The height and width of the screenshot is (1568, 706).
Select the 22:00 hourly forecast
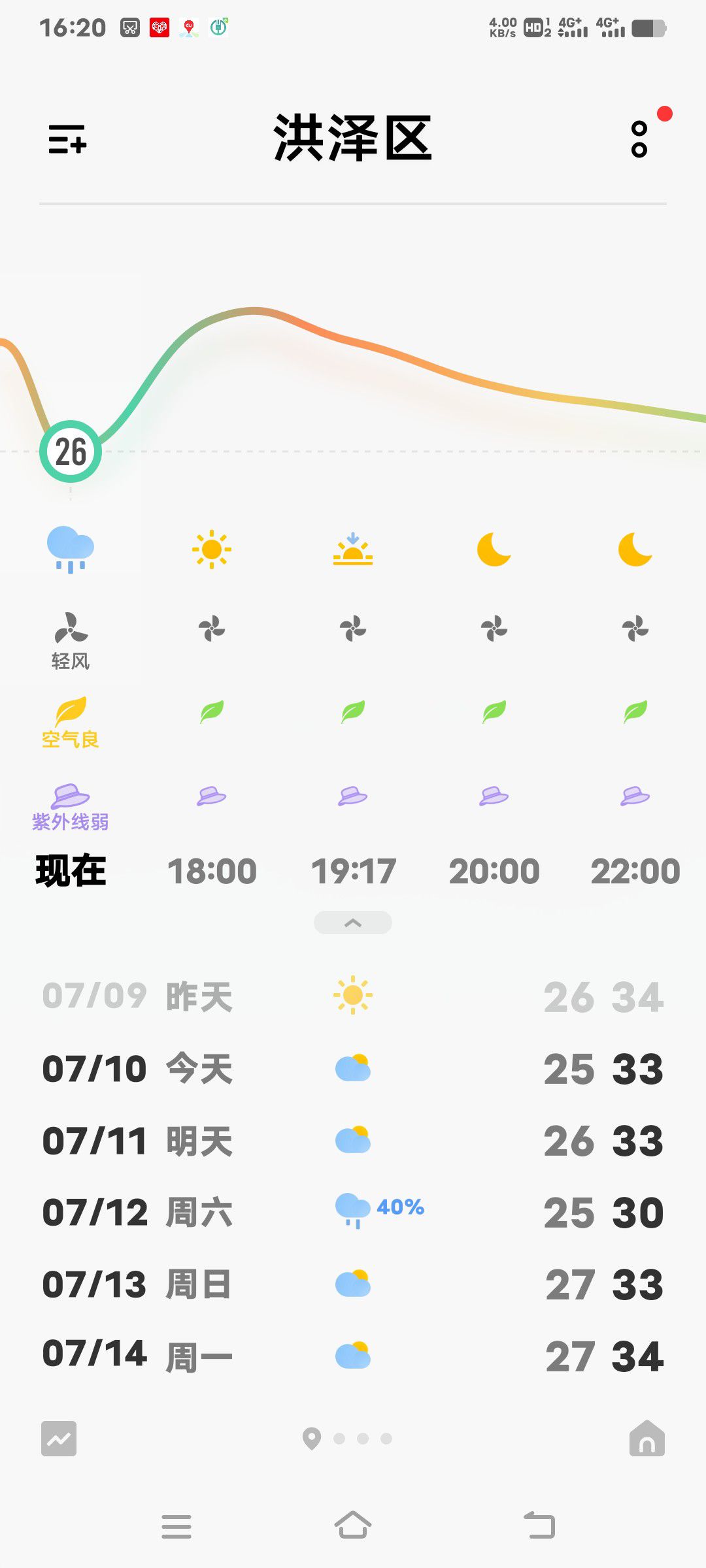click(635, 872)
